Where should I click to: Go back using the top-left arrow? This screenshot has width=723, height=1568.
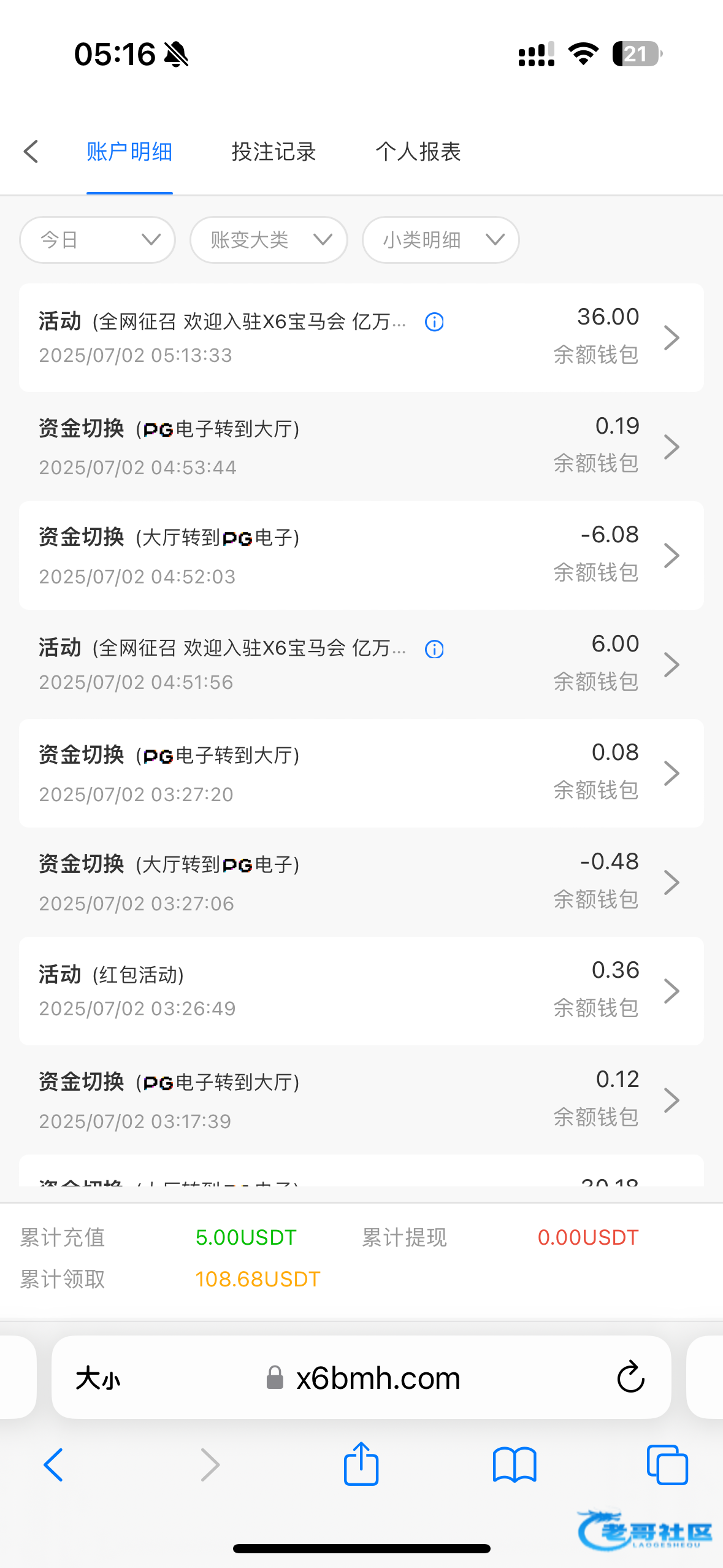tap(31, 152)
